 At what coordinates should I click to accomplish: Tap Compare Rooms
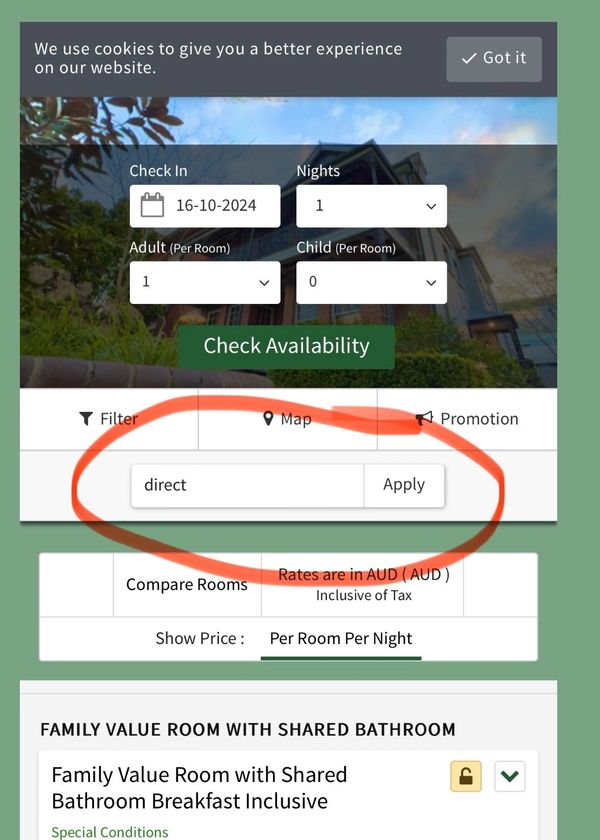(x=187, y=585)
